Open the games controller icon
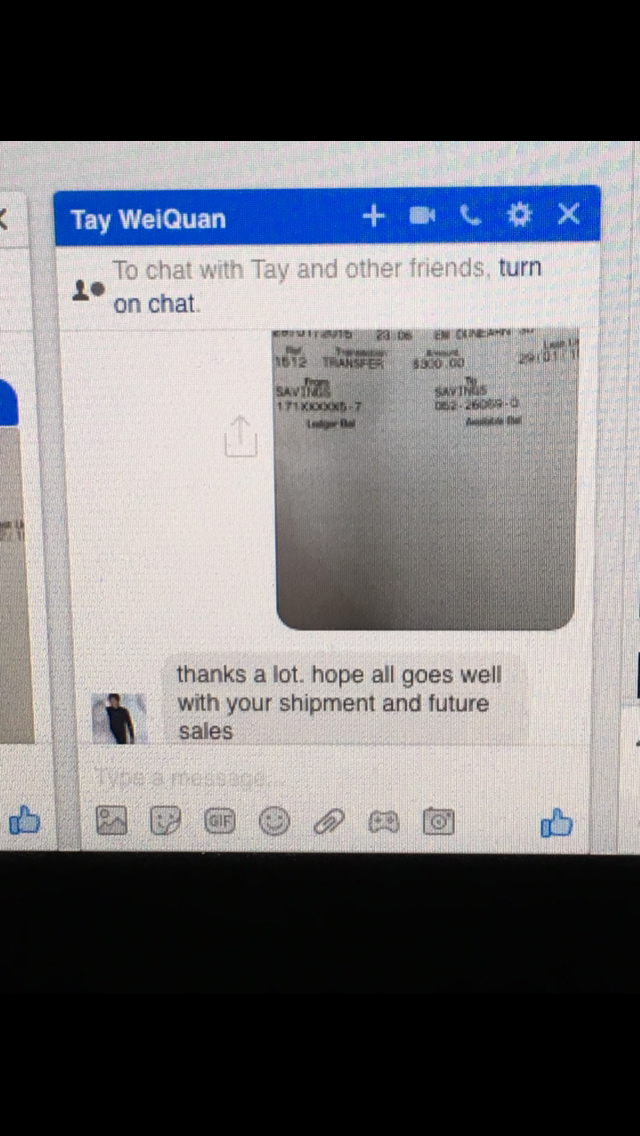Image resolution: width=640 pixels, height=1136 pixels. [x=383, y=822]
